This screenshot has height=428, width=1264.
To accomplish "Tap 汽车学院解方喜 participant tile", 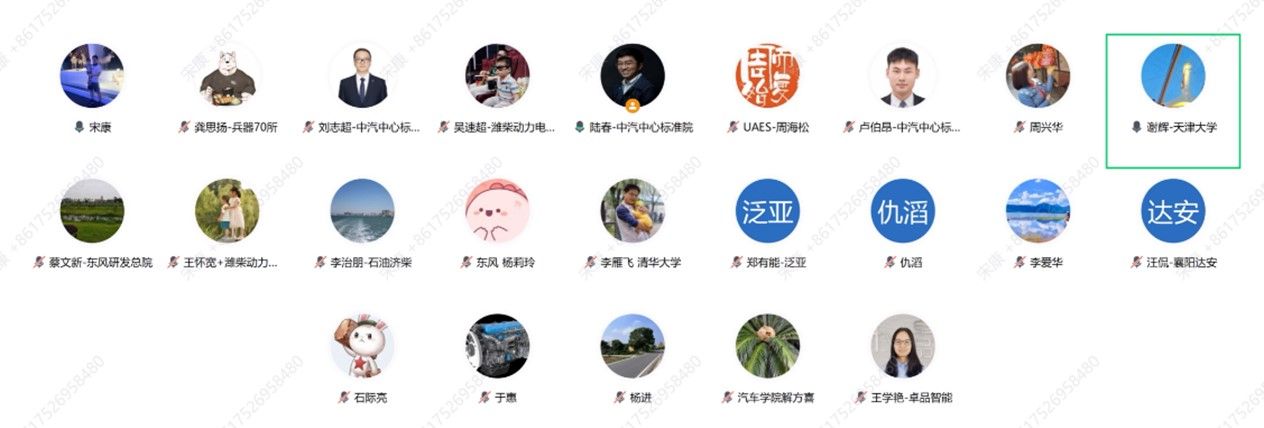I will coord(767,346).
